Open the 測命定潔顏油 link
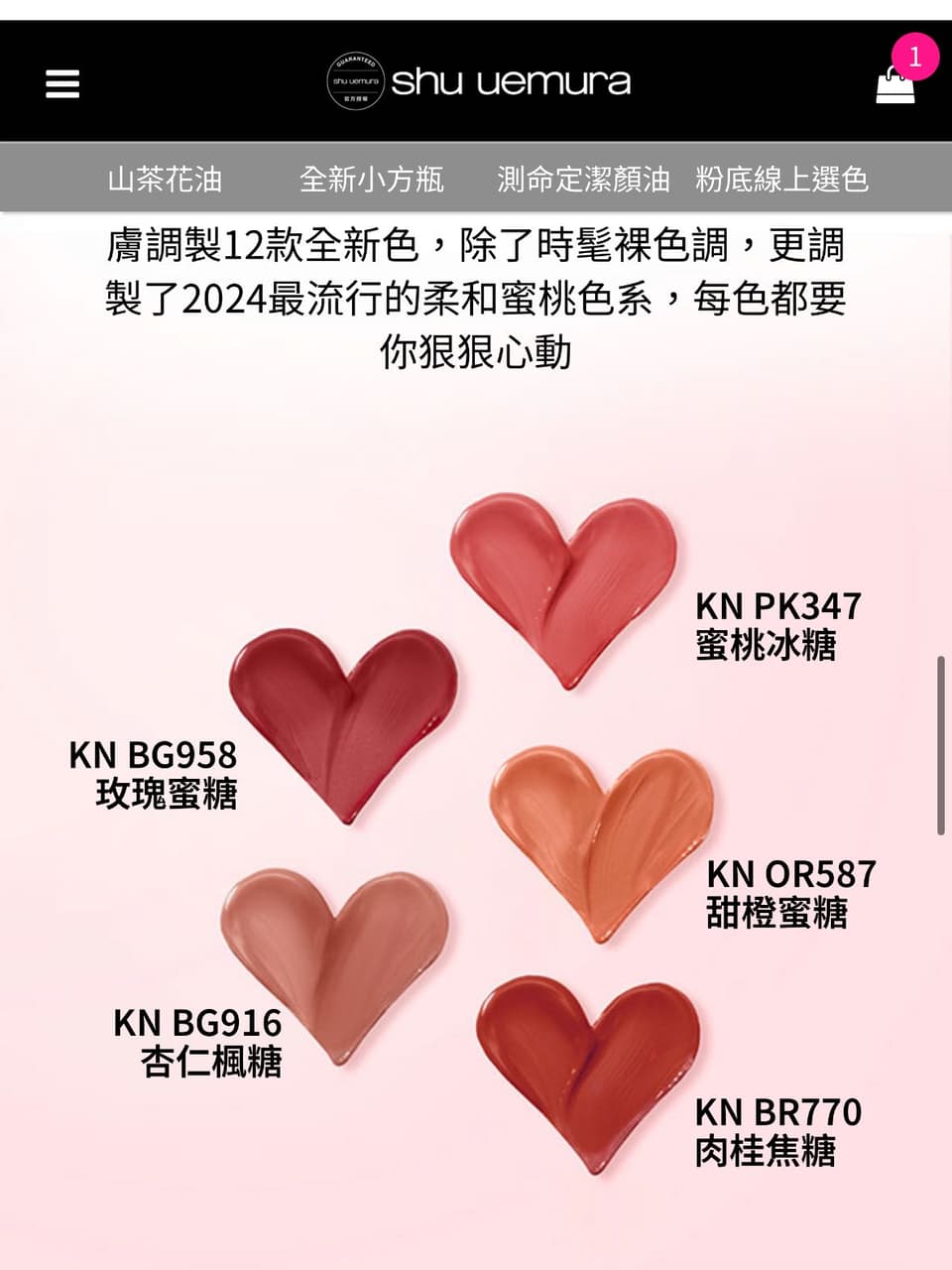Image resolution: width=952 pixels, height=1270 pixels. [583, 180]
